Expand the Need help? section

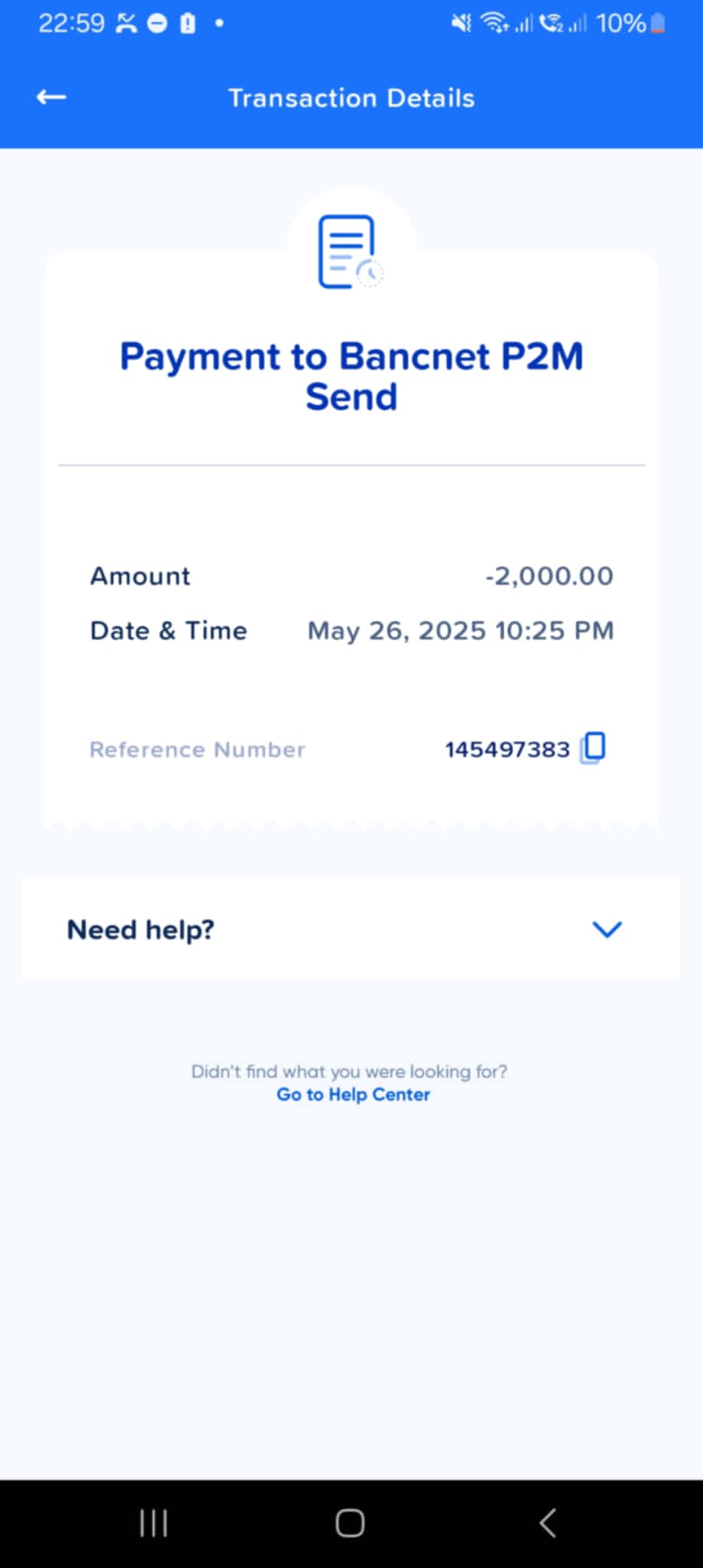click(607, 929)
